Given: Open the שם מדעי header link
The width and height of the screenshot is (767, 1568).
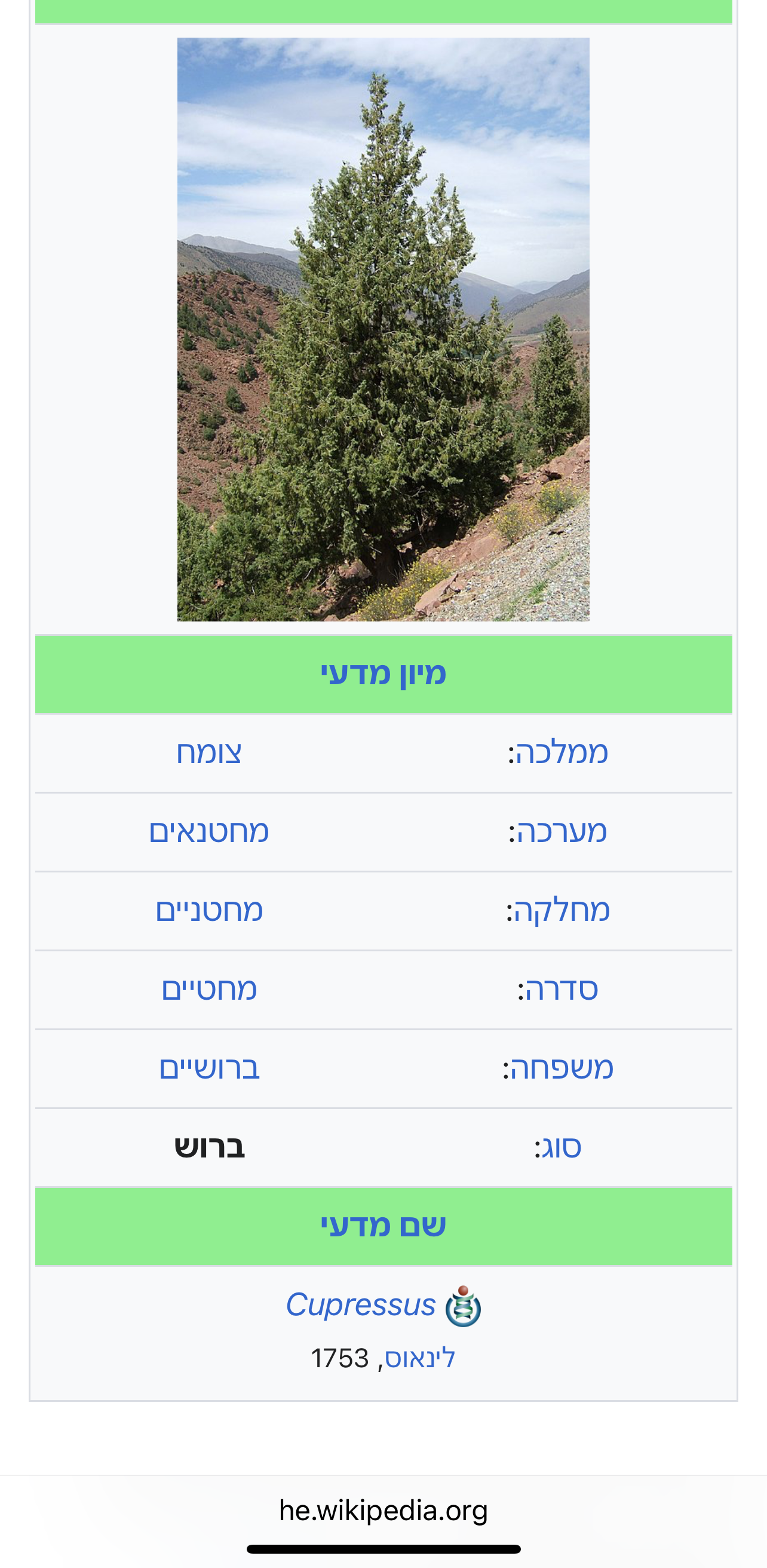Looking at the screenshot, I should [x=383, y=1226].
